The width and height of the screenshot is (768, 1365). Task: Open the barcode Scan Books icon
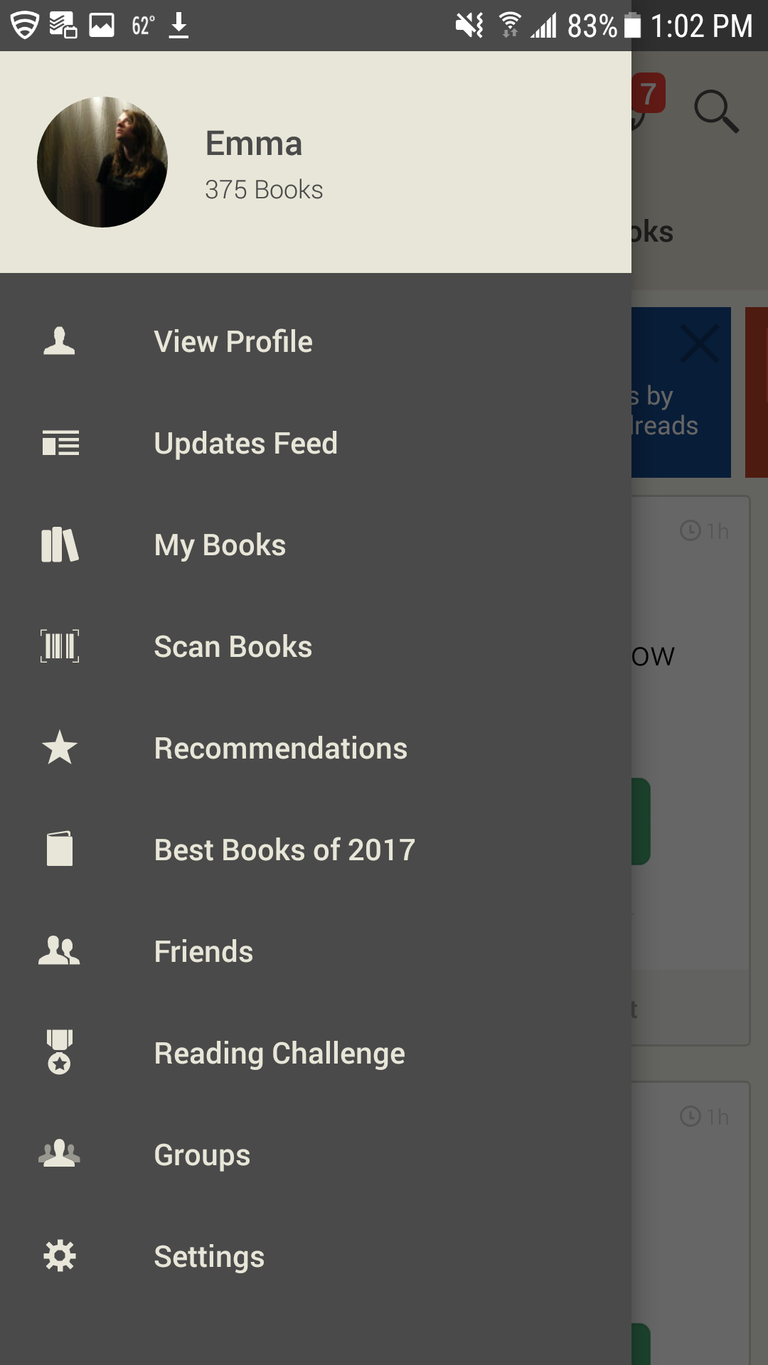[x=59, y=646]
